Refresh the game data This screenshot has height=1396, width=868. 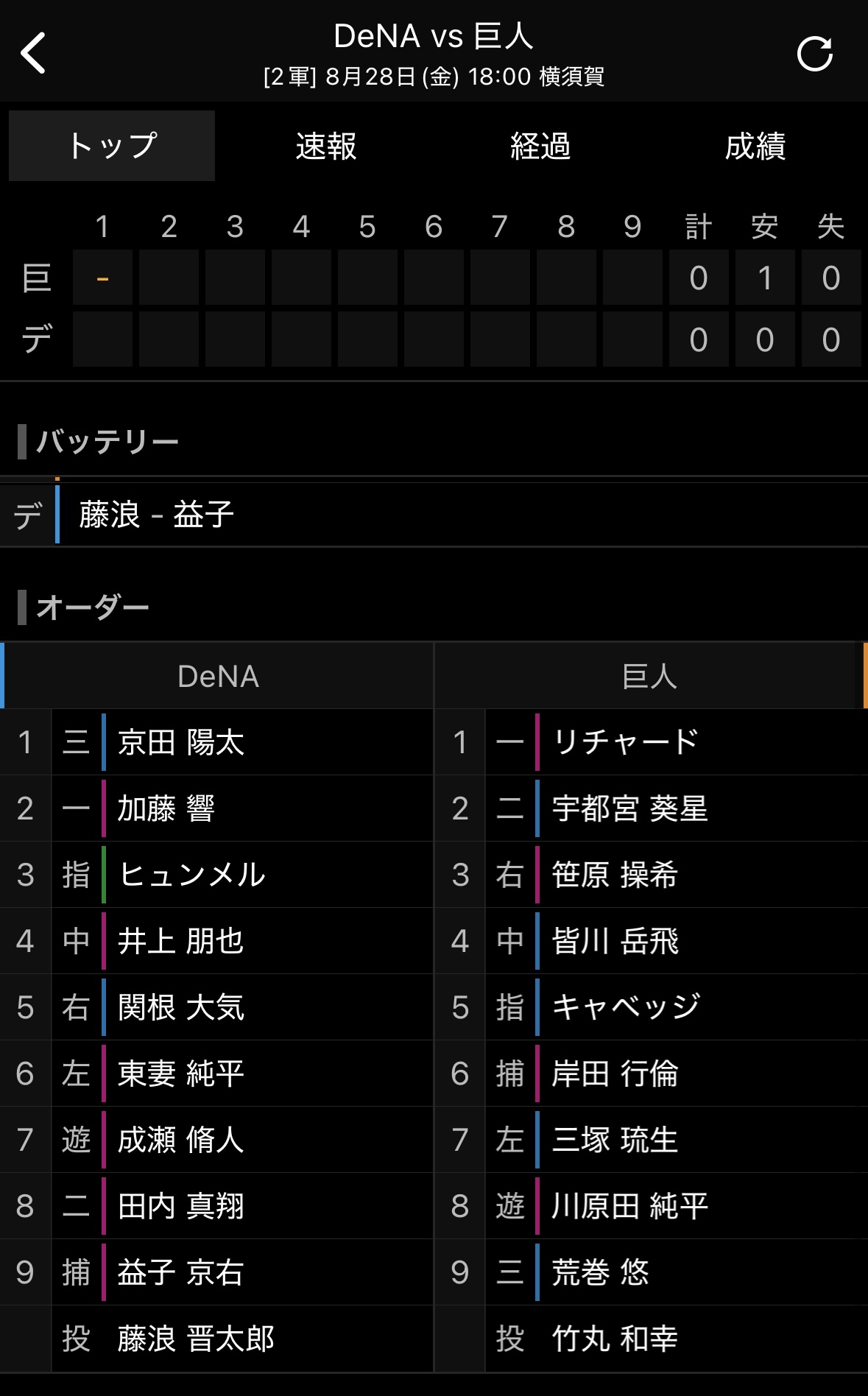pyautogui.click(x=815, y=54)
